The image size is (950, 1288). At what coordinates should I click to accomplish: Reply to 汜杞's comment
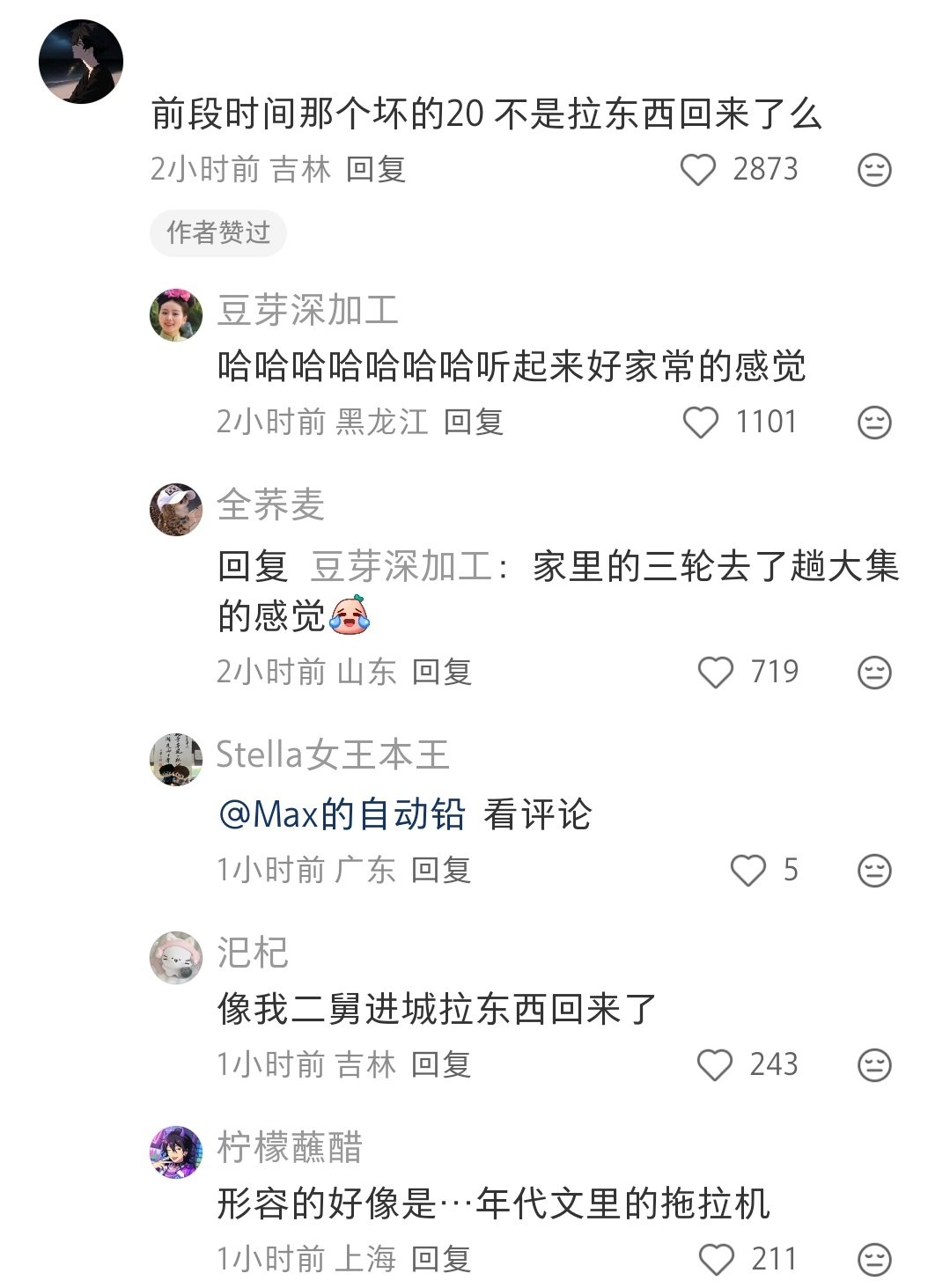pos(441,1065)
